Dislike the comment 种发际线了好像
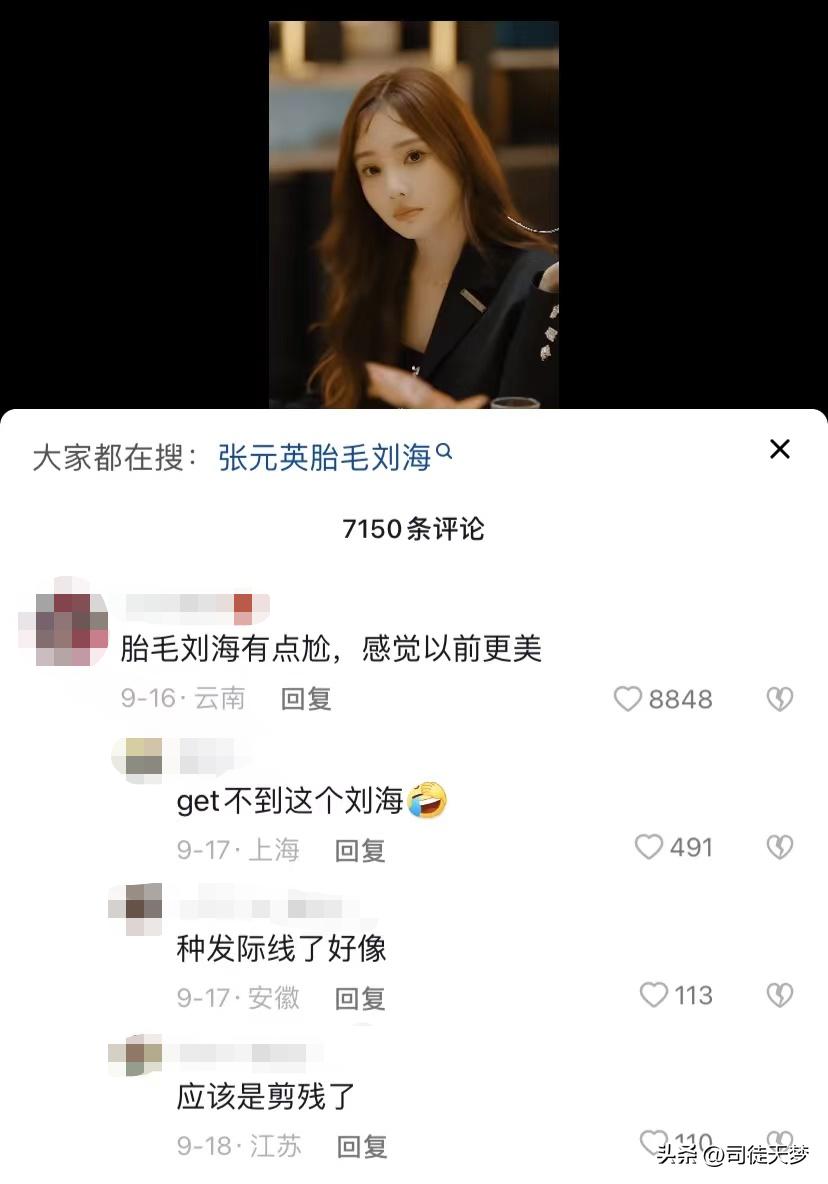828x1184 pixels. click(x=779, y=995)
